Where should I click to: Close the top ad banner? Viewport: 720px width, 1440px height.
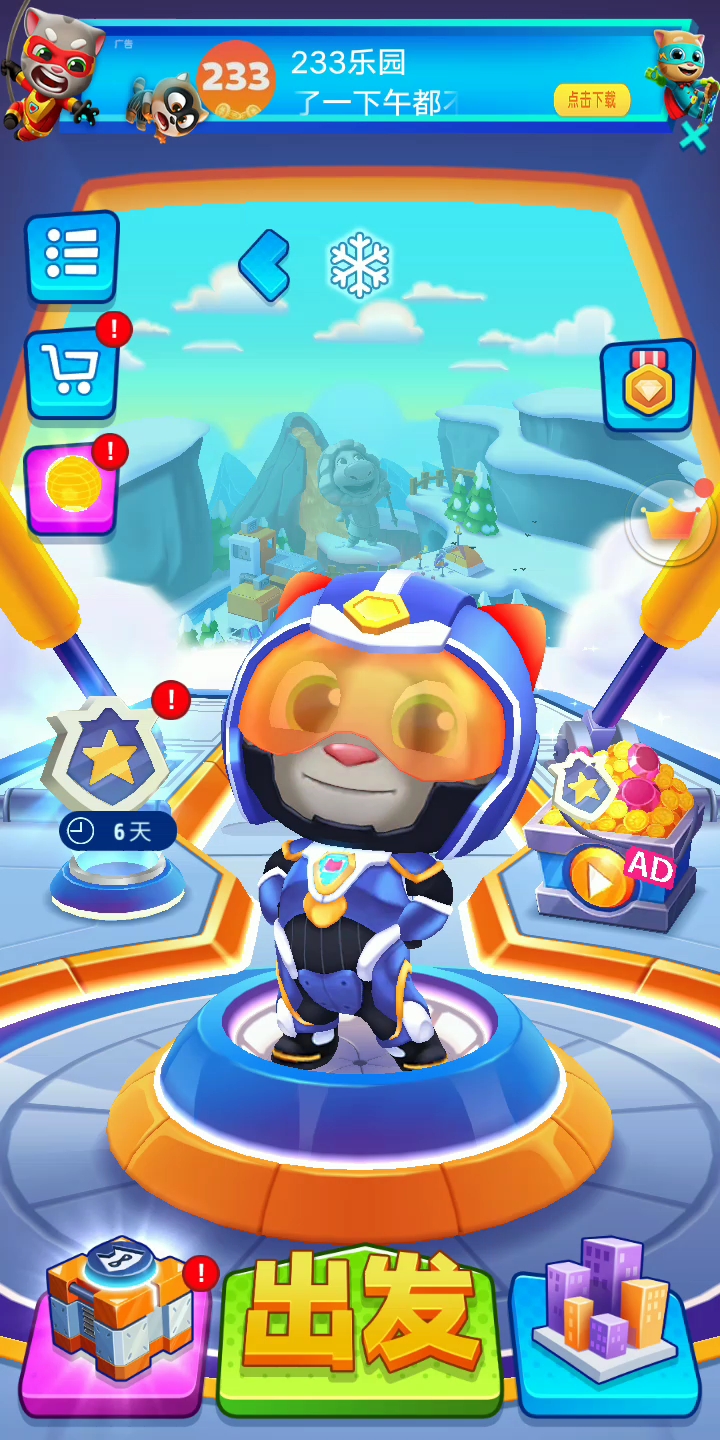point(692,135)
